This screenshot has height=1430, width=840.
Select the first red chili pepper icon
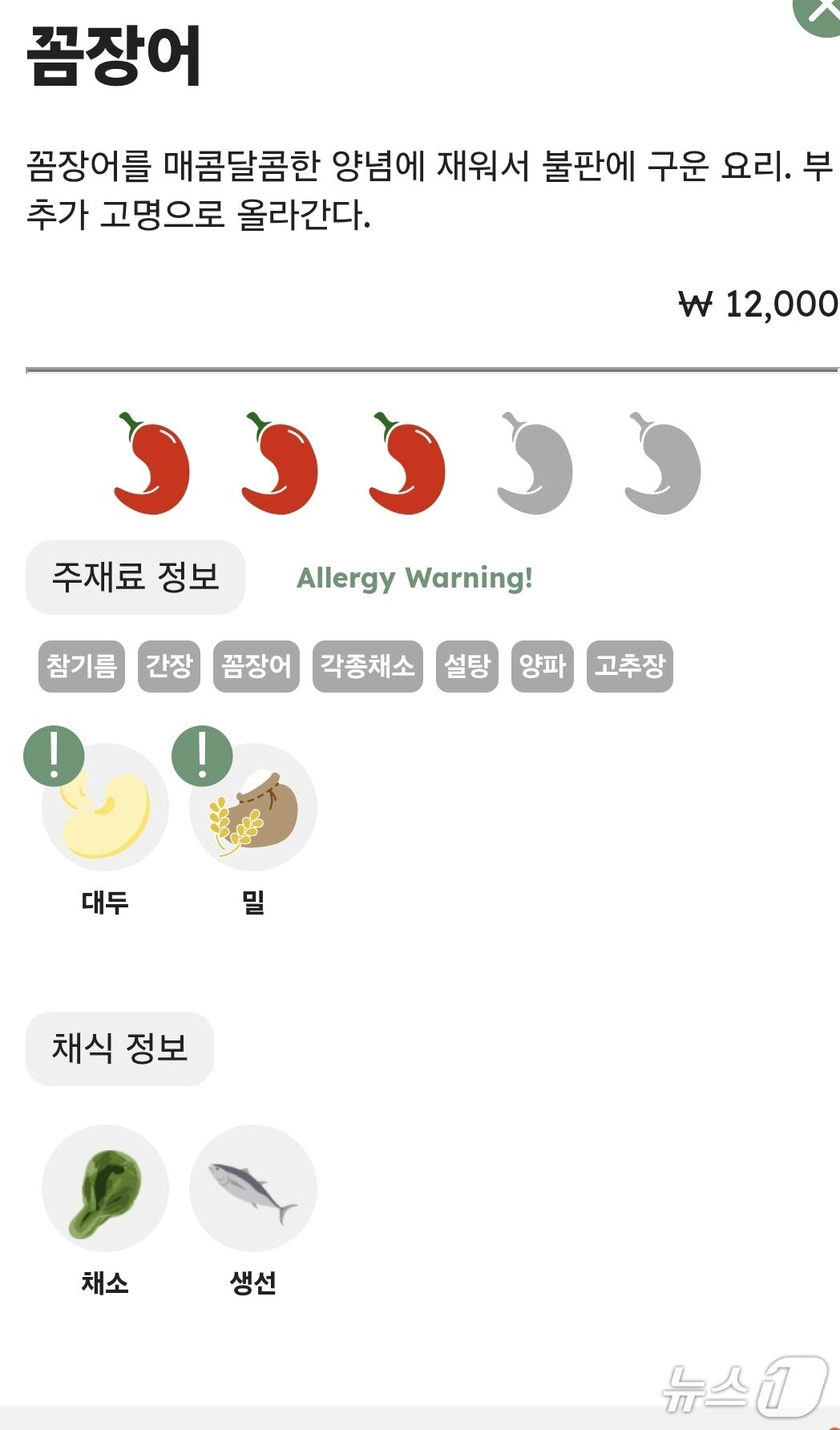coord(152,463)
